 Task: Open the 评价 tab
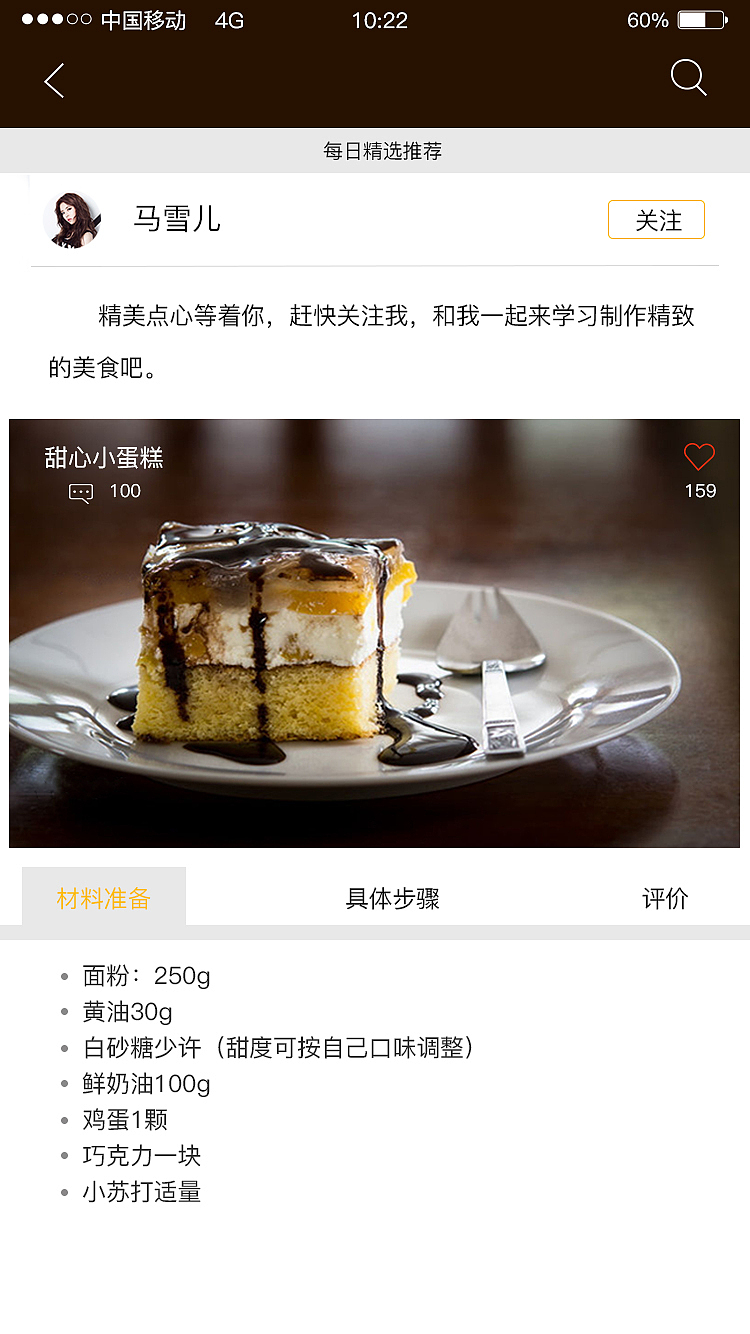coord(665,898)
